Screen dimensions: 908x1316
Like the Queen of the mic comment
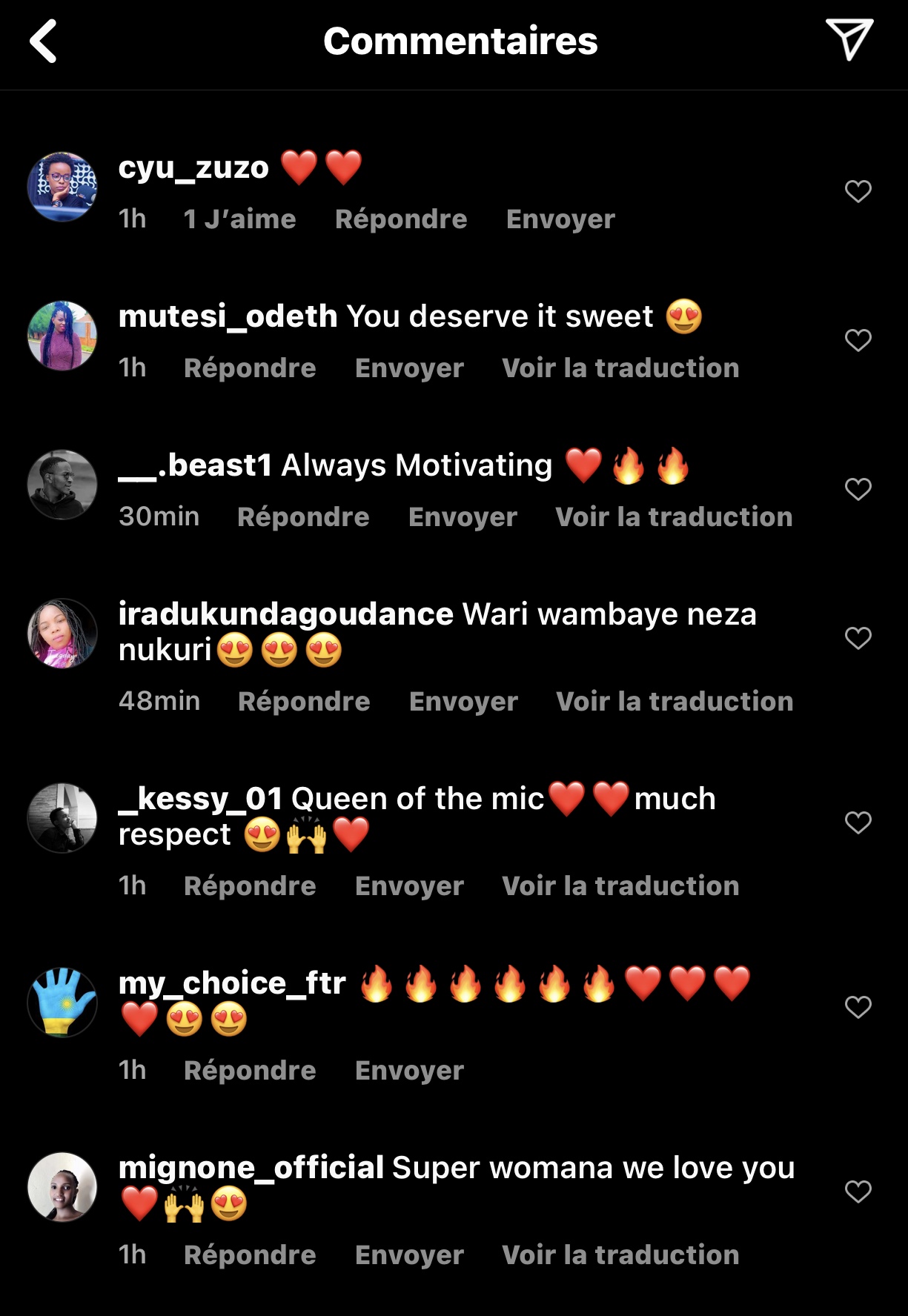click(858, 822)
